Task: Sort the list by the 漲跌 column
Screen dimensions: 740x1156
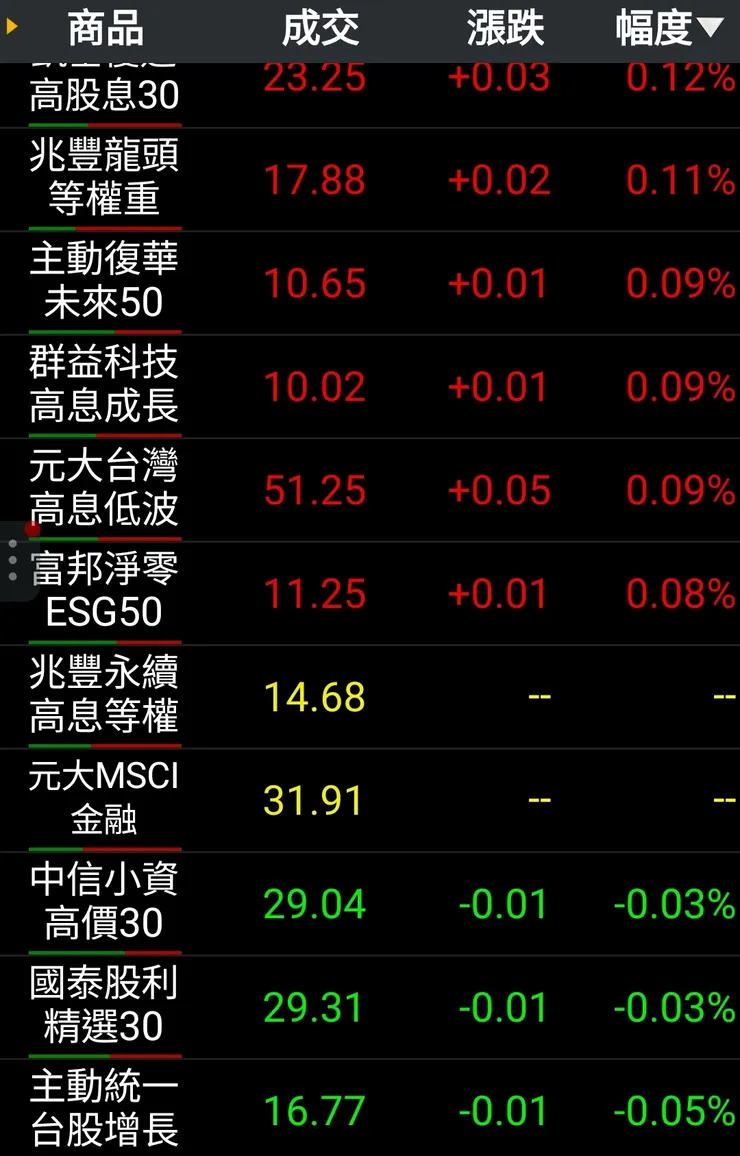Action: (504, 29)
